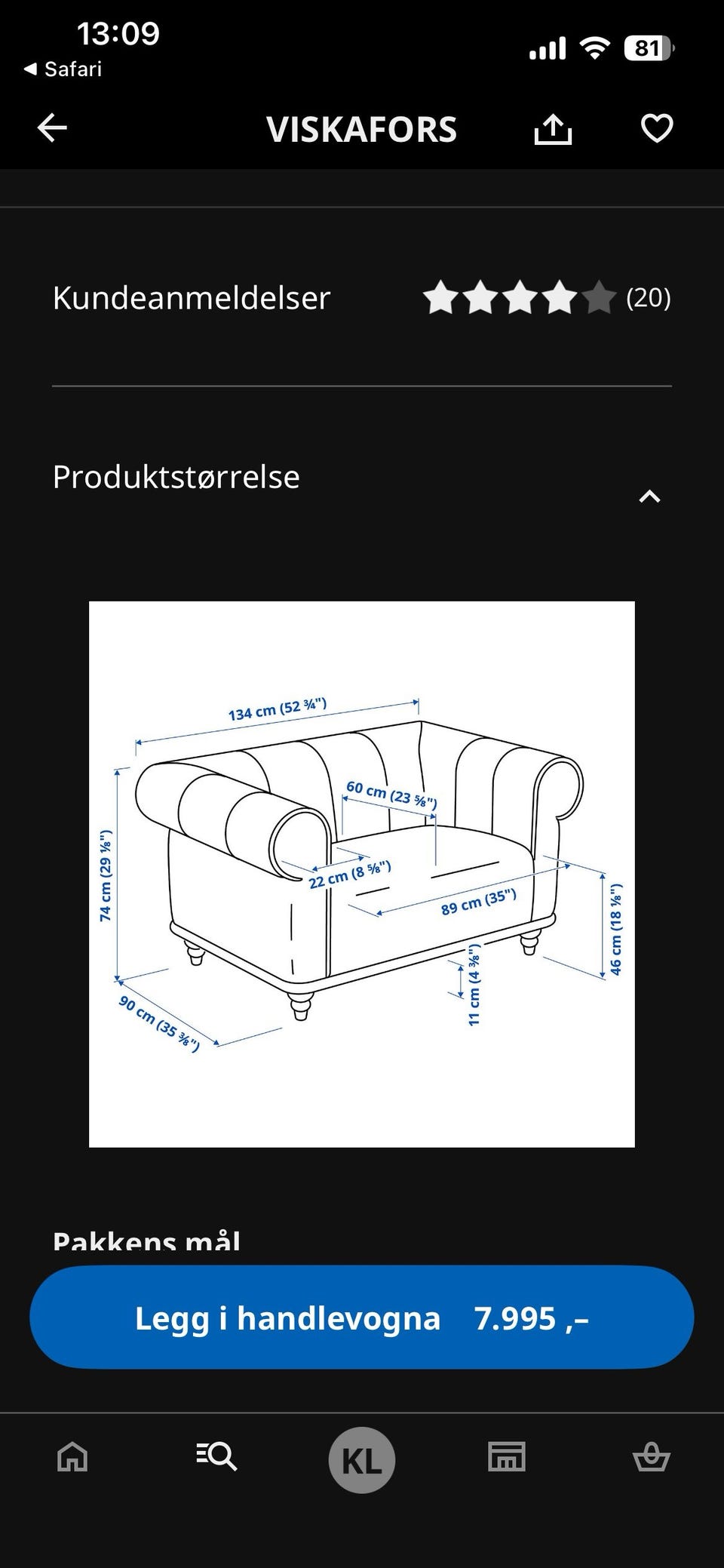The width and height of the screenshot is (724, 1568).
Task: Tap the four-star rating indicator
Action: (520, 299)
